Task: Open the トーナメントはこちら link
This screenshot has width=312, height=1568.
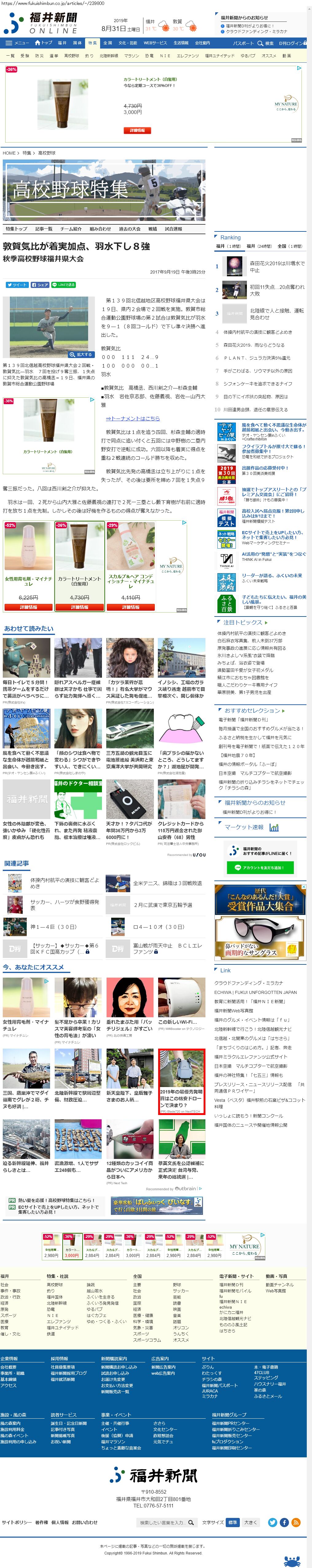Action: [133, 418]
